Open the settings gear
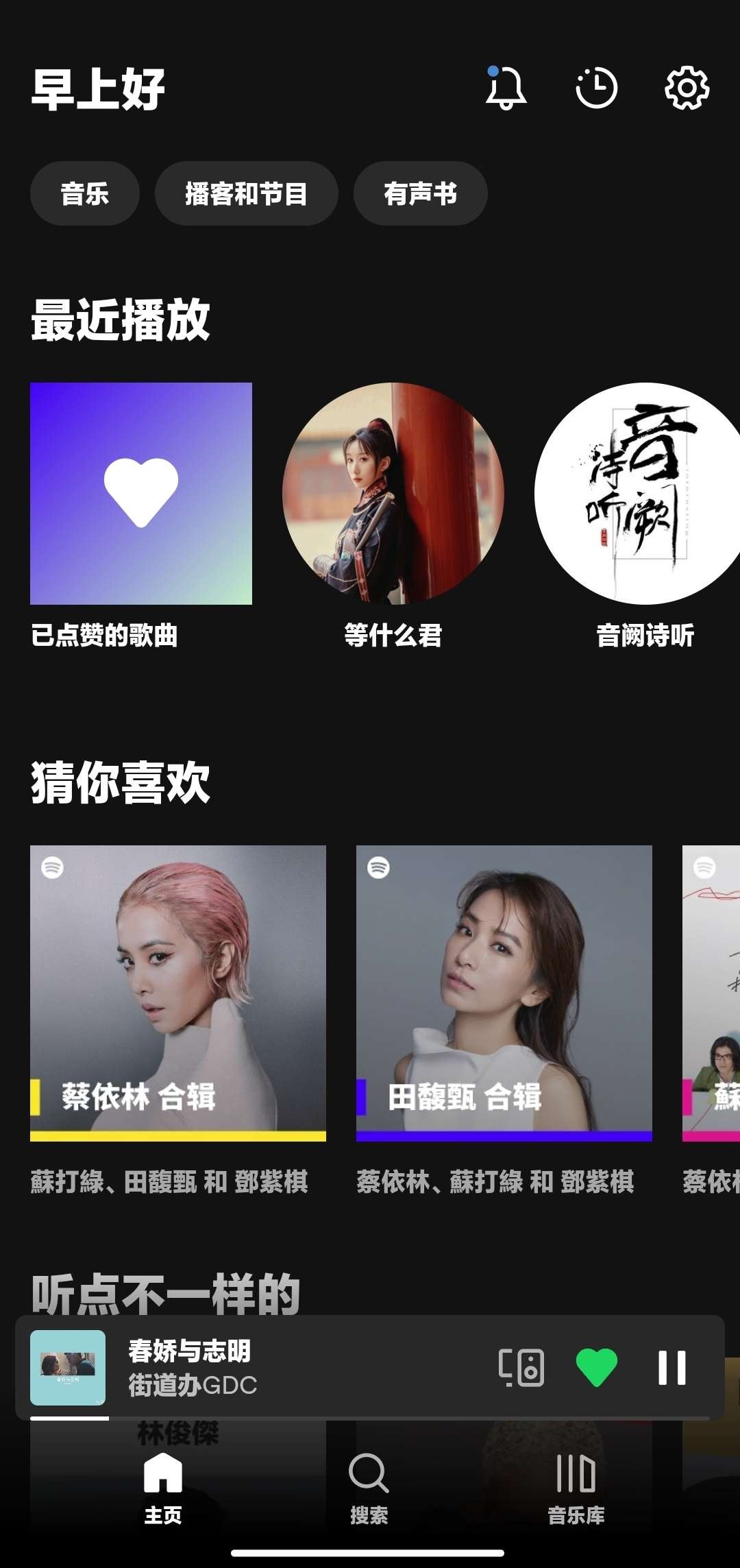Viewport: 740px width, 1568px height. click(687, 88)
